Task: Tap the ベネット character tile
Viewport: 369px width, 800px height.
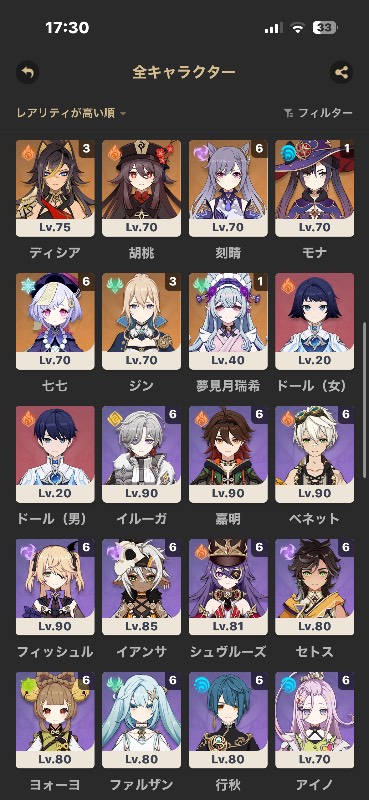Action: 314,454
